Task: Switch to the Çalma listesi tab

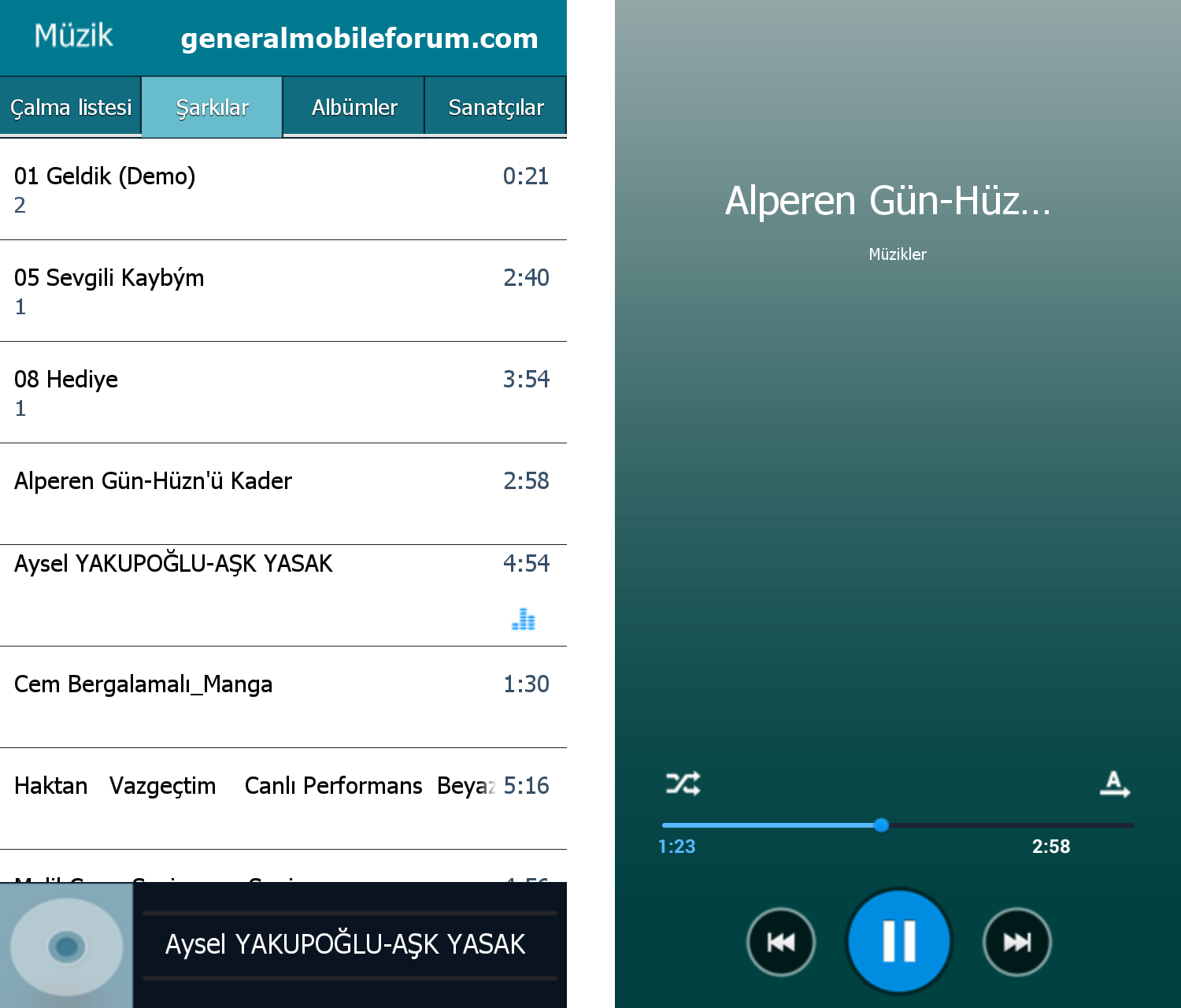Action: pyautogui.click(x=71, y=107)
